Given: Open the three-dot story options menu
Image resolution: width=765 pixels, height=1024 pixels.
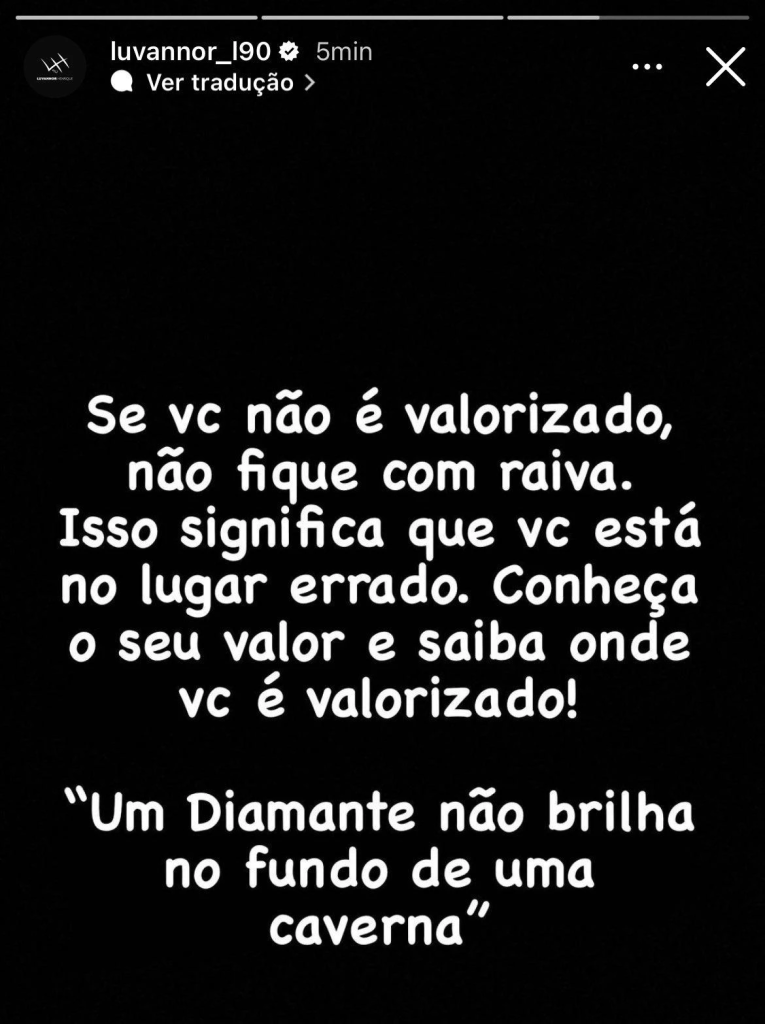Looking at the screenshot, I should 647,67.
